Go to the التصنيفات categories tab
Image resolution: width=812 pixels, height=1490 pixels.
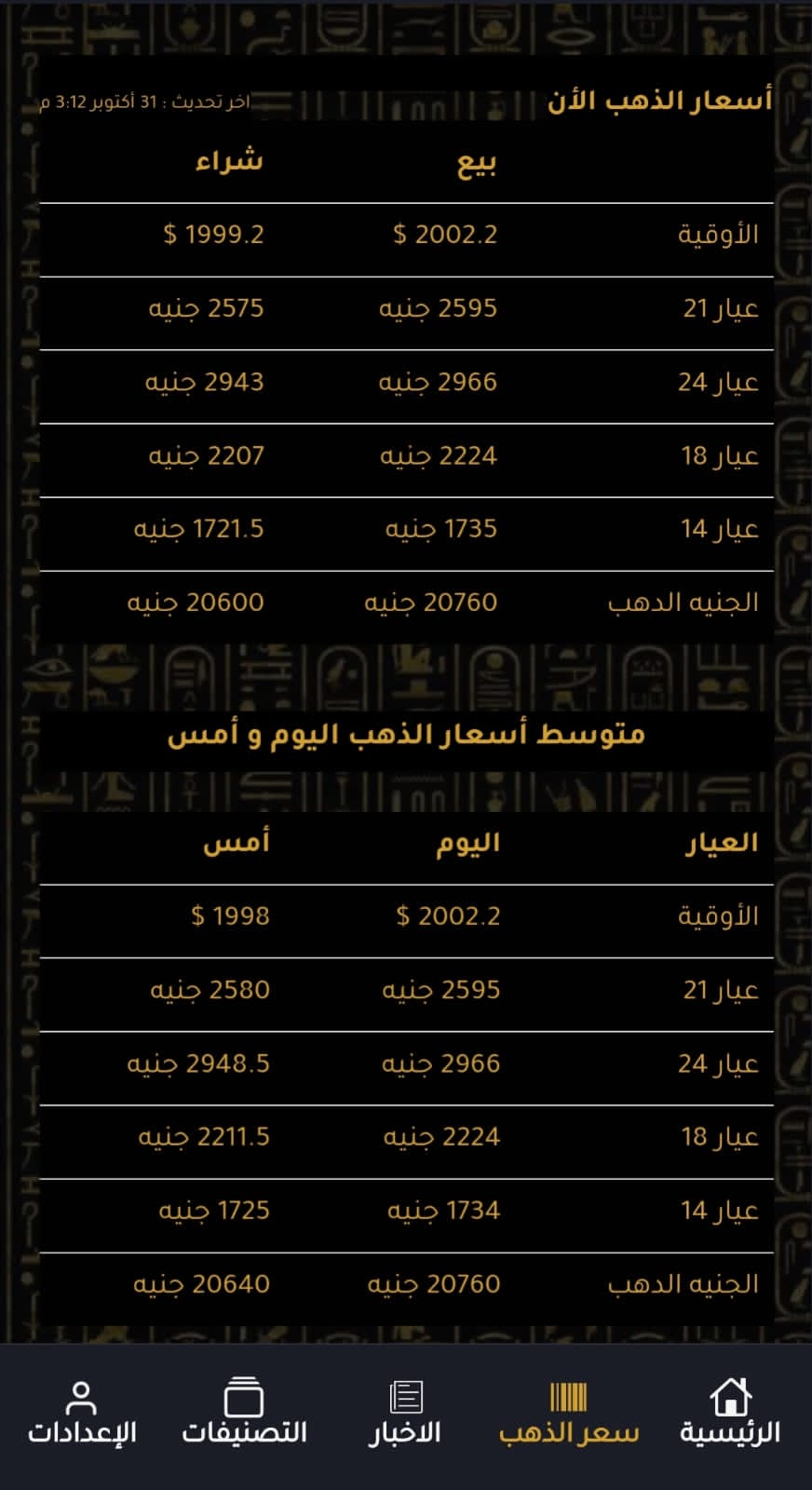click(x=244, y=1412)
